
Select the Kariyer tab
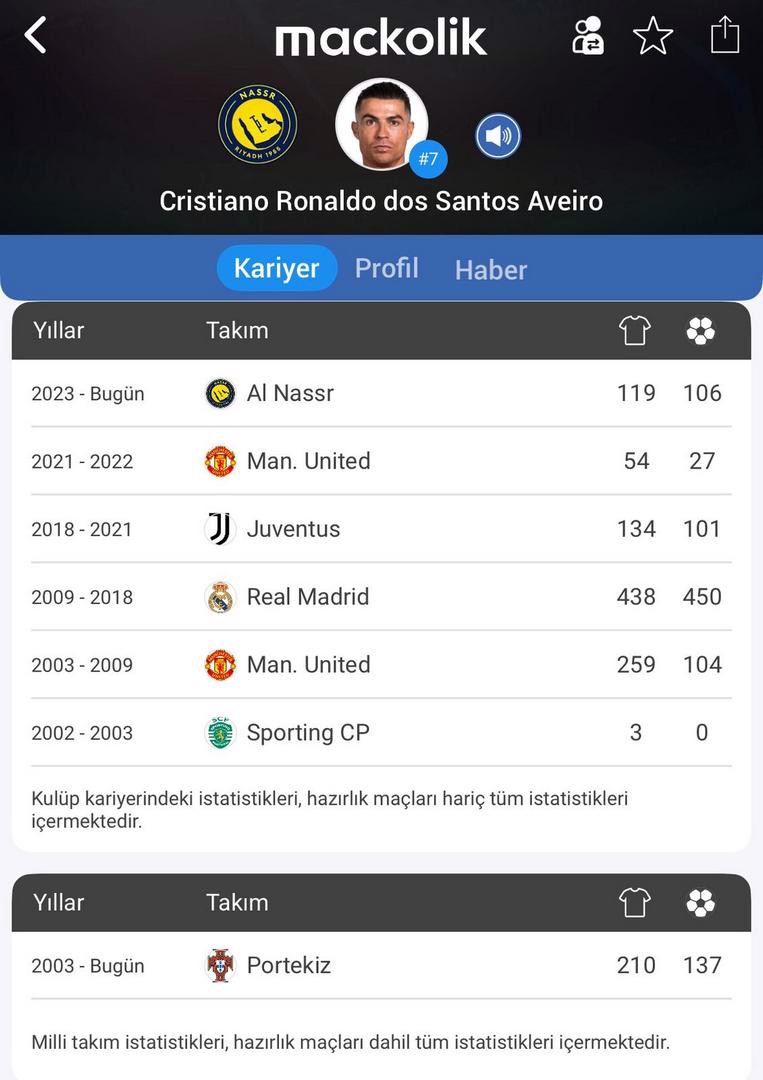coord(276,268)
